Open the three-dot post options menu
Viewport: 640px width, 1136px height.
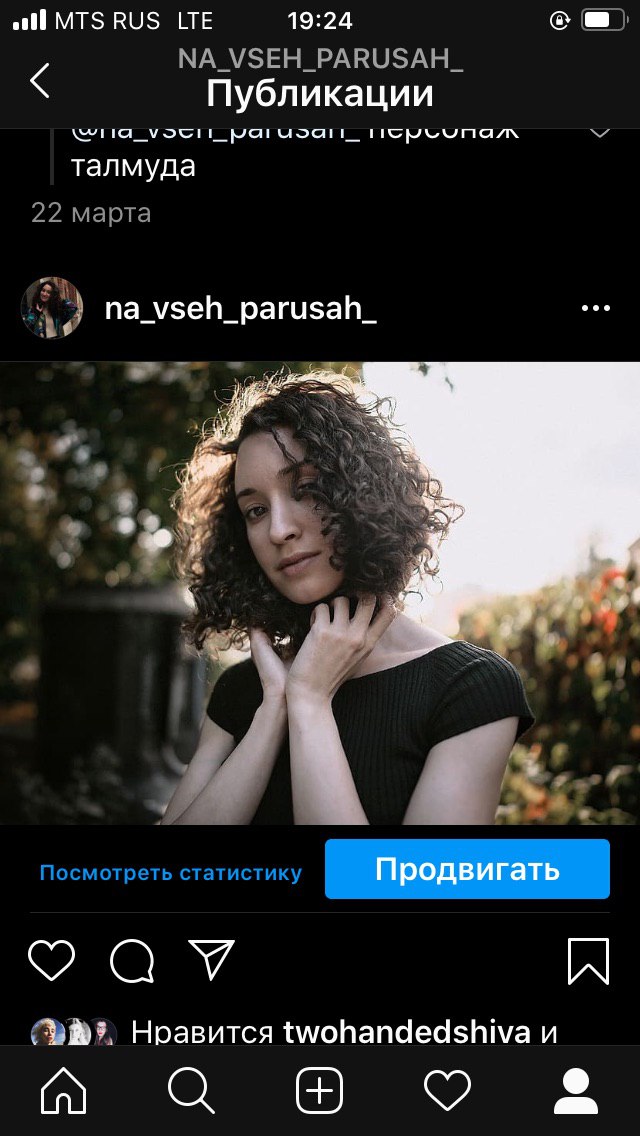coord(596,309)
